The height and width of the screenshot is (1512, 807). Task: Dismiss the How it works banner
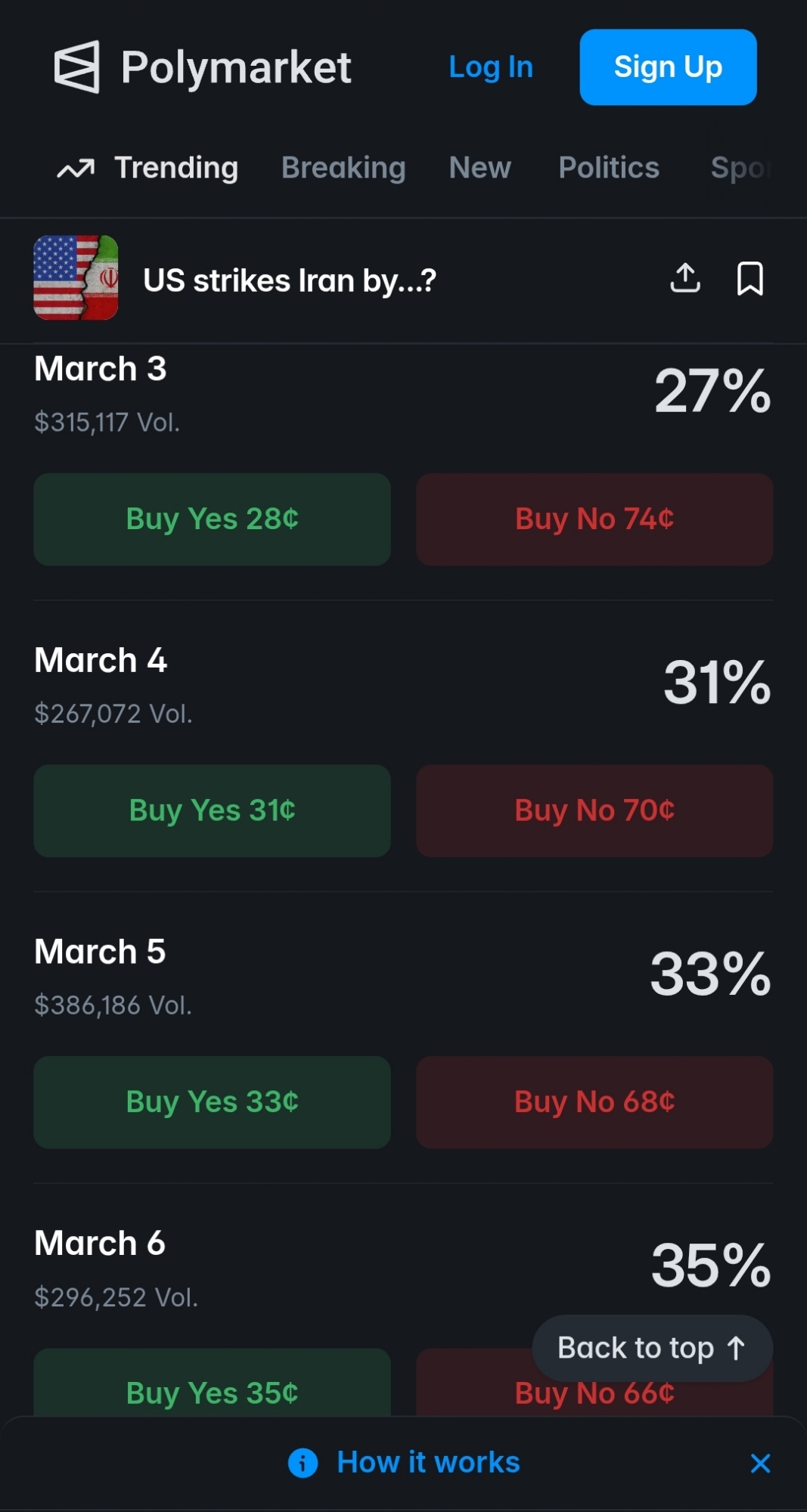760,1464
